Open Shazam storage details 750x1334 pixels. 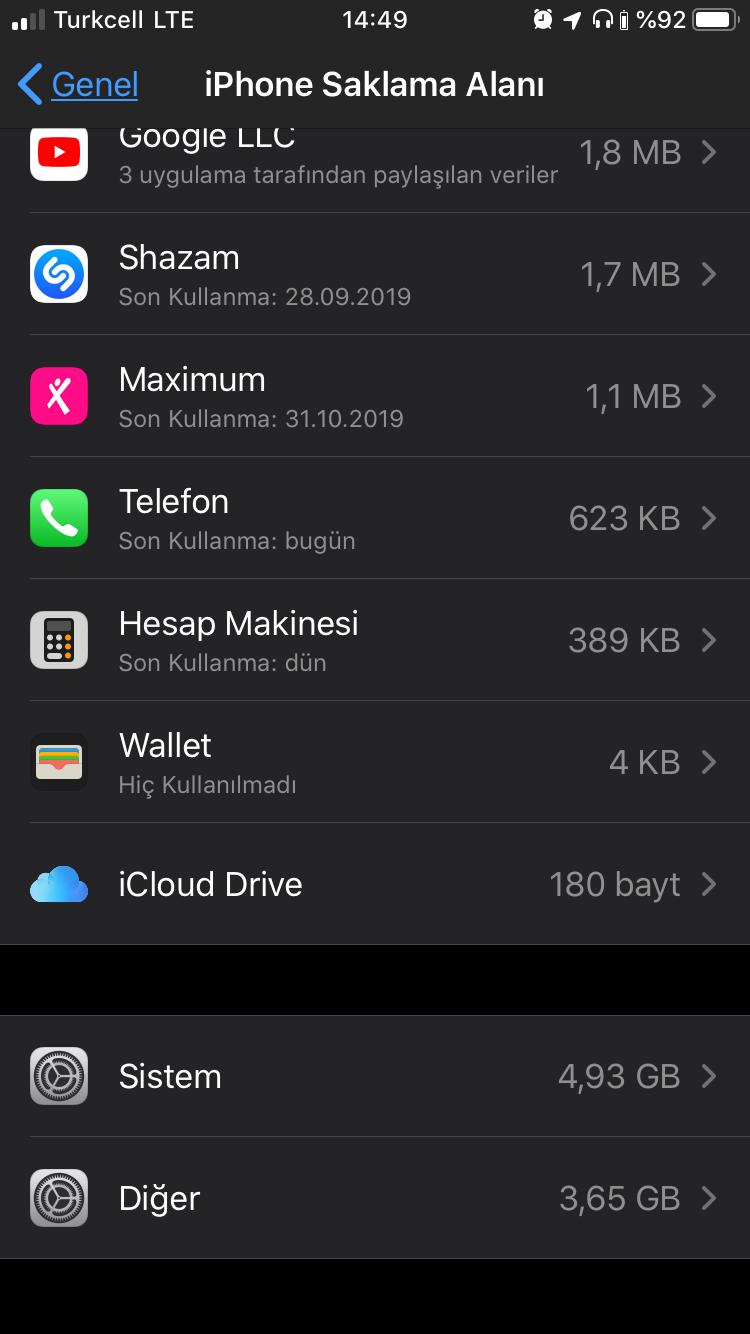click(x=375, y=274)
